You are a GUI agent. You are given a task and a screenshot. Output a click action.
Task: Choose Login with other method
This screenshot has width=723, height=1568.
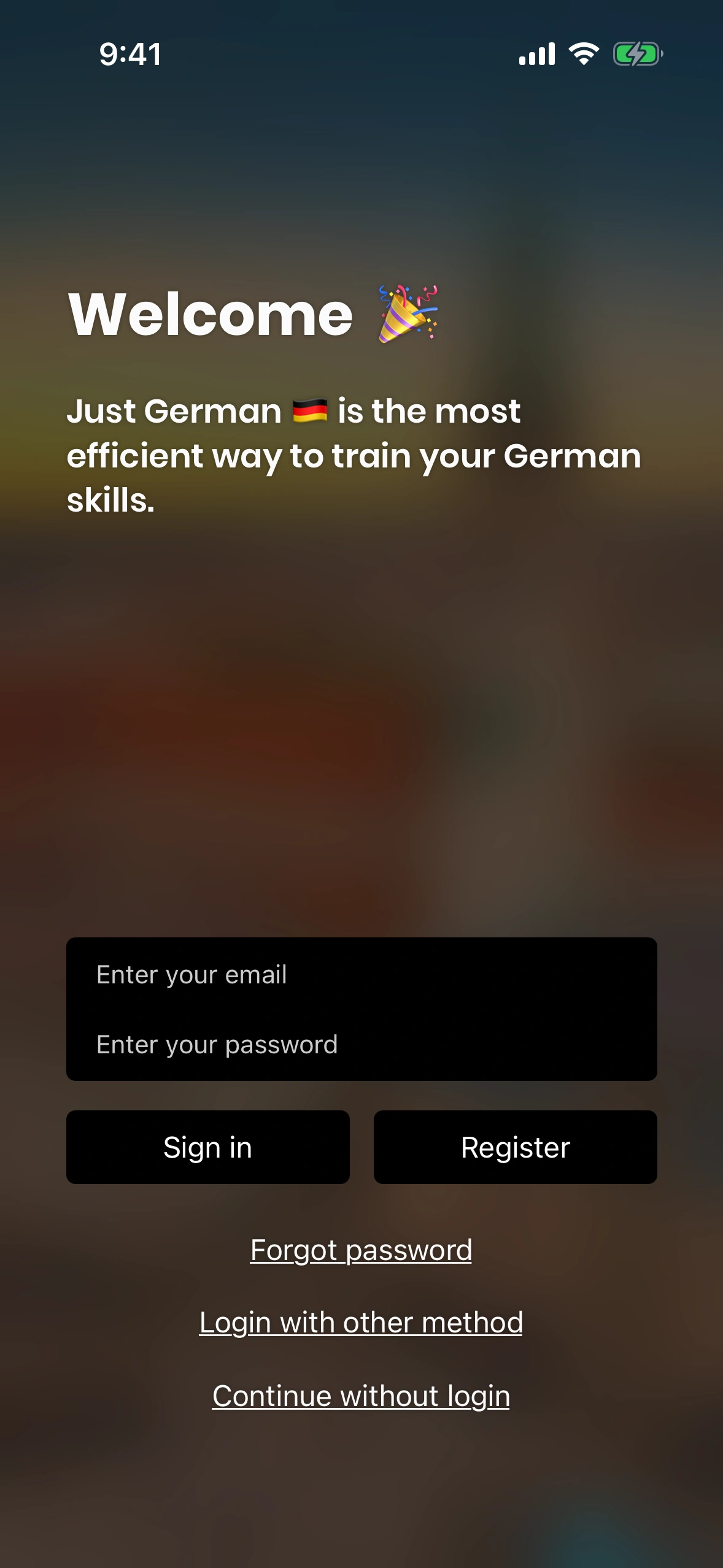pyautogui.click(x=361, y=1323)
